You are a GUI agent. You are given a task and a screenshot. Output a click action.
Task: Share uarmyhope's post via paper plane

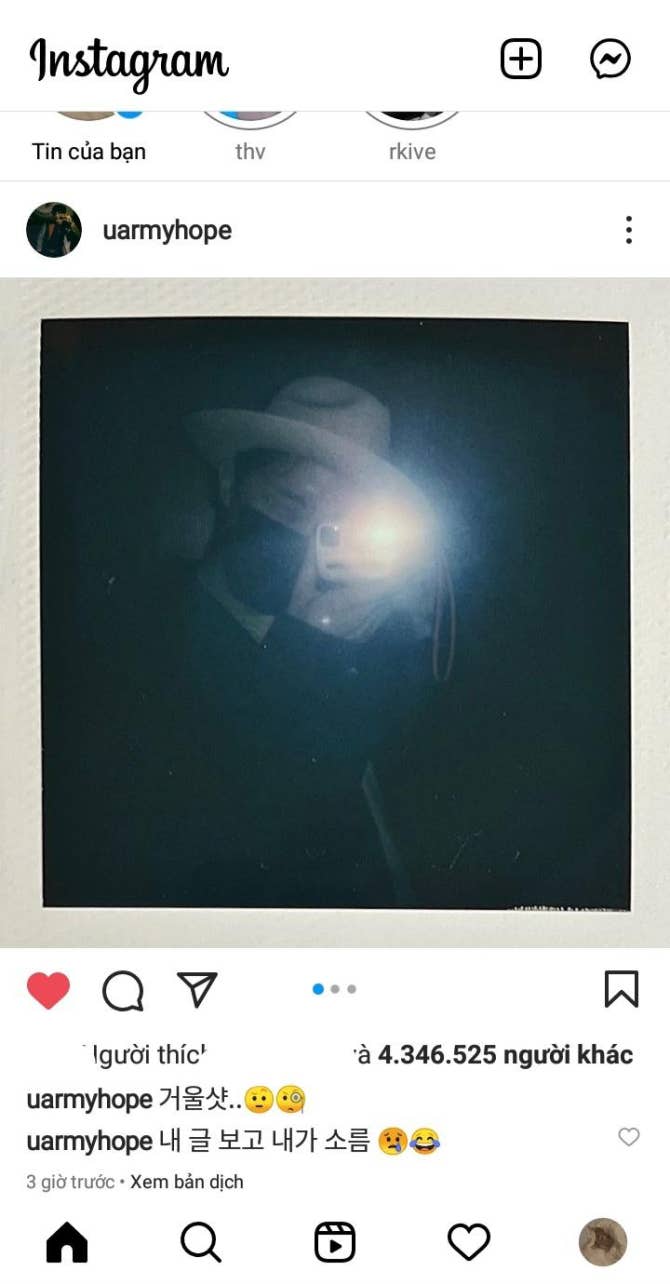pos(197,989)
